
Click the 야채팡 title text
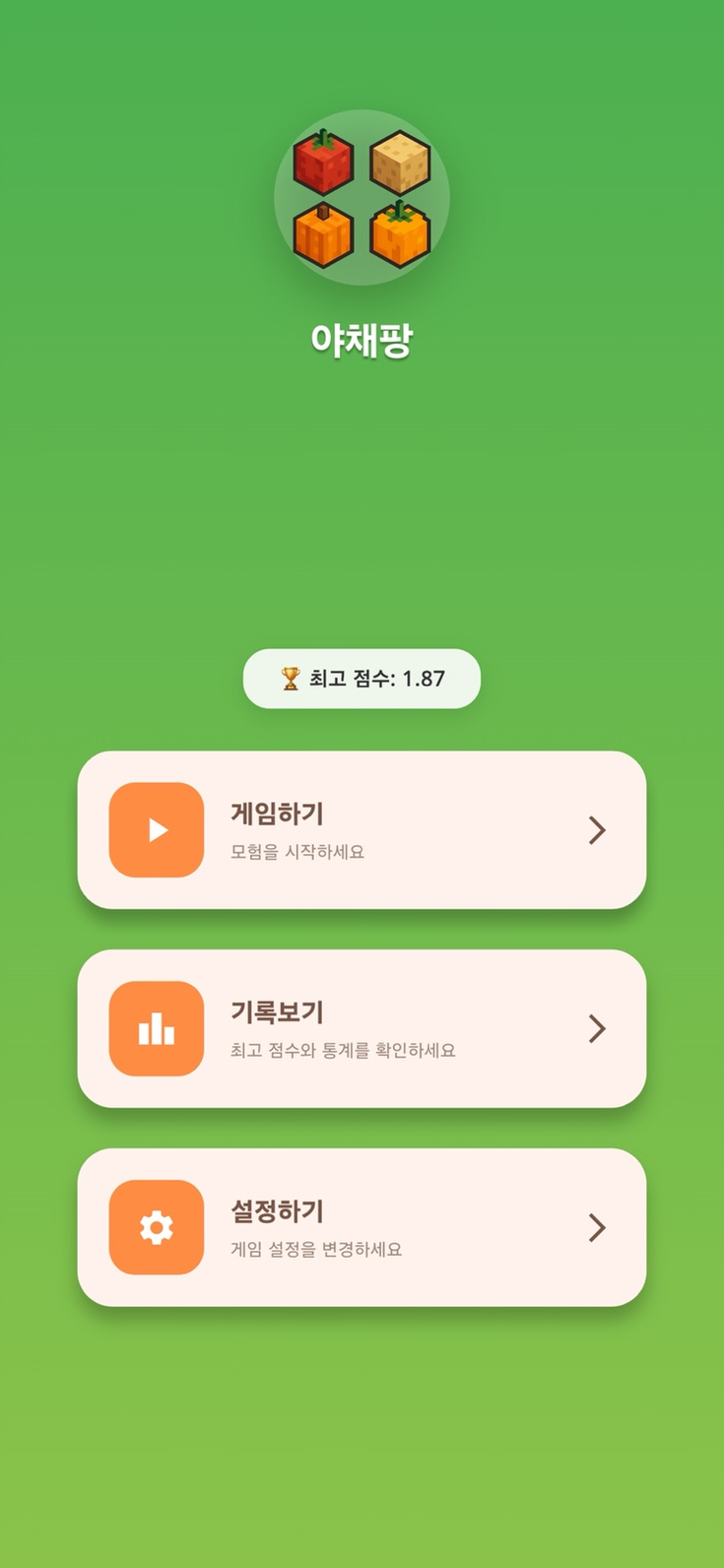click(x=362, y=338)
